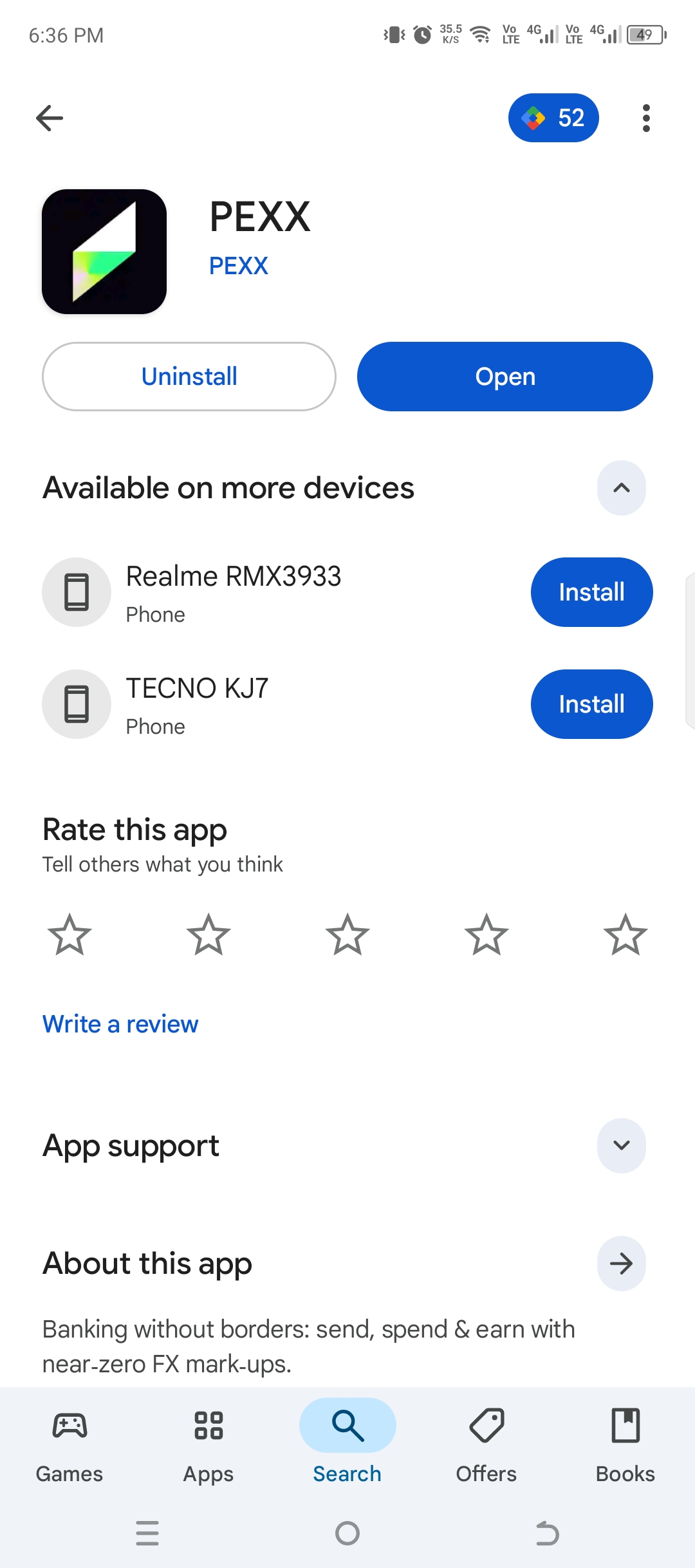Viewport: 695px width, 1568px height.
Task: Expand the App support section
Action: [x=621, y=1146]
